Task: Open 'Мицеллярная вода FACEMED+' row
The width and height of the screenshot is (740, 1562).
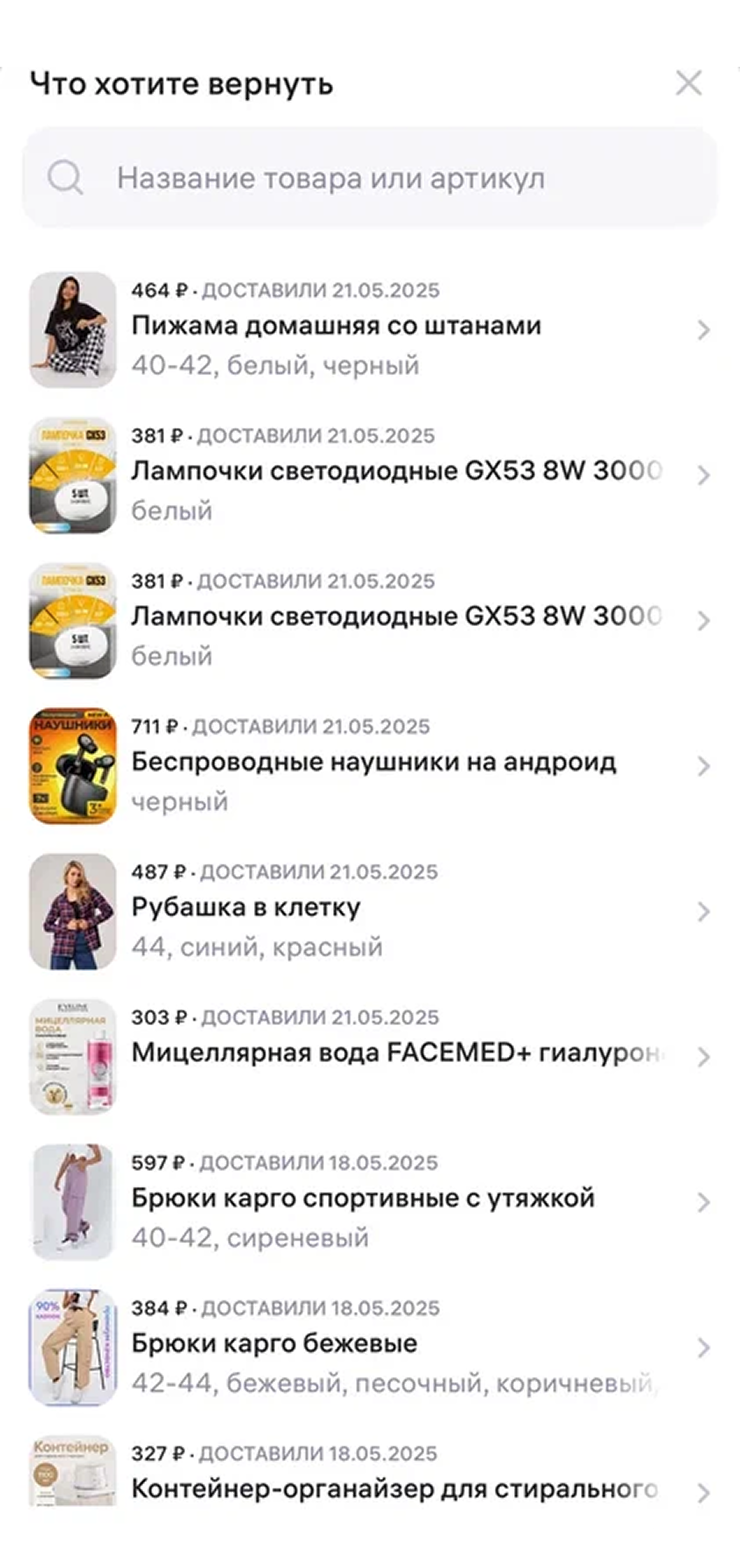Action: click(398, 1053)
